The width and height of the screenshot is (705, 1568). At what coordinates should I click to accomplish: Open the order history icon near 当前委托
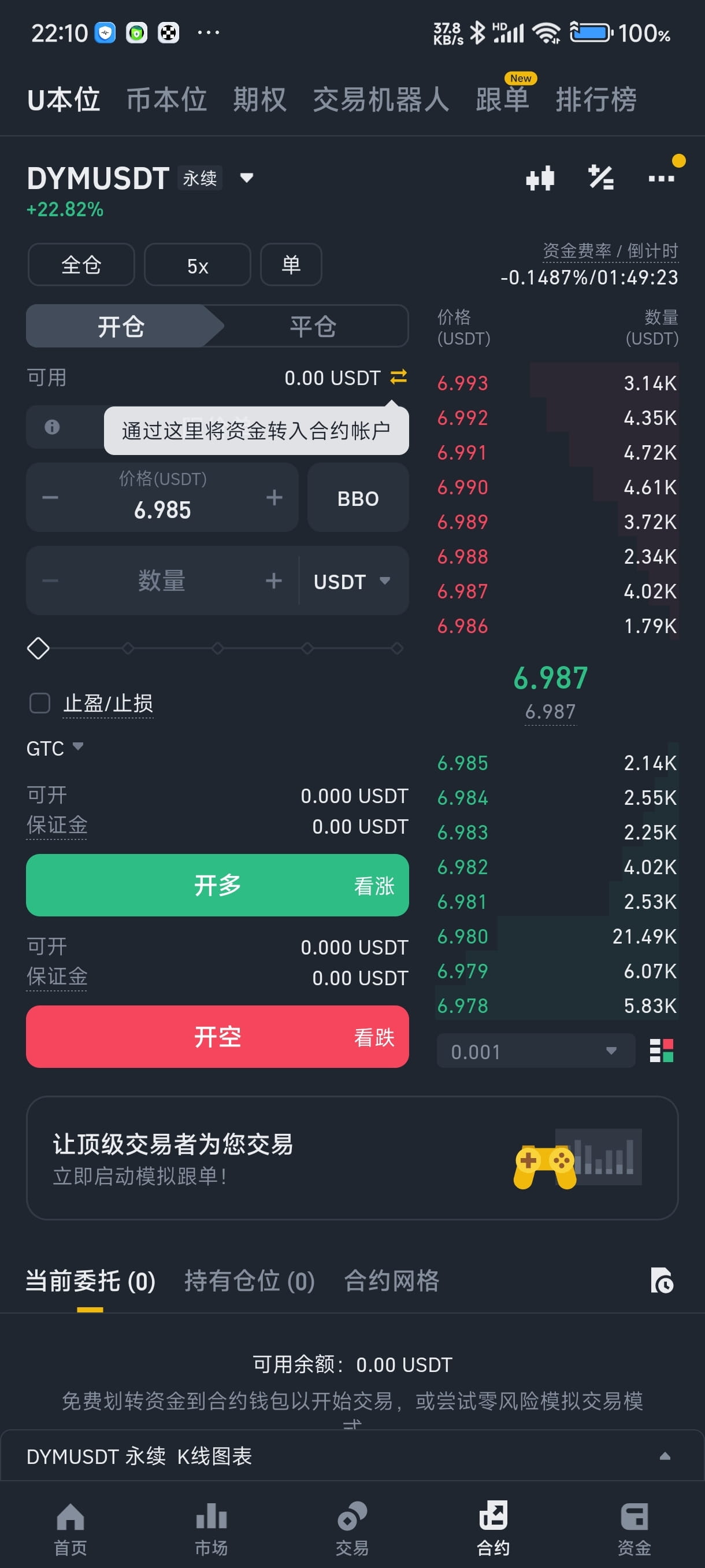(663, 1281)
